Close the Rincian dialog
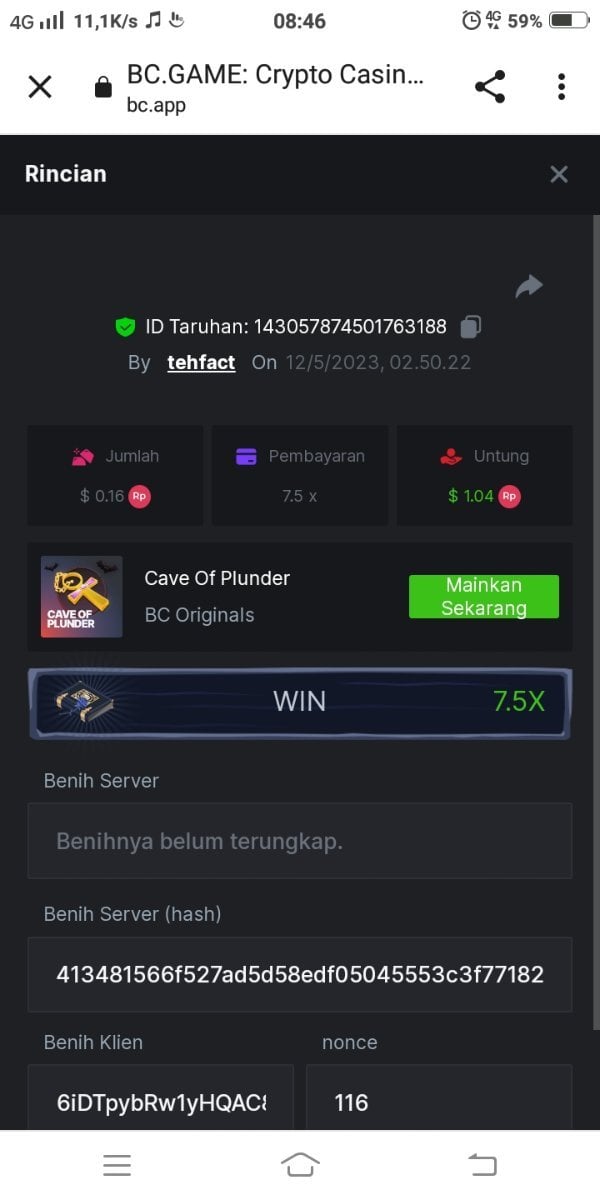Viewport: 600px width, 1200px height. [559, 174]
